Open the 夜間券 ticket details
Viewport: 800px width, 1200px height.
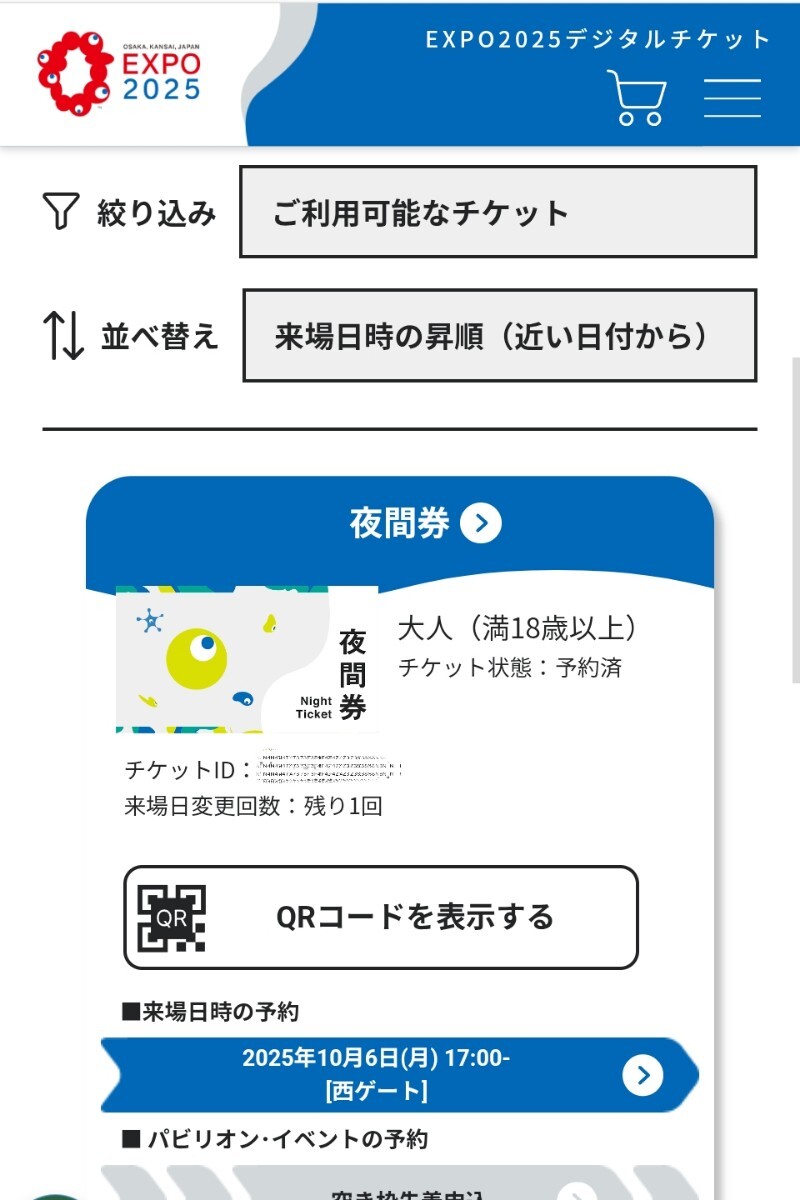pos(426,523)
